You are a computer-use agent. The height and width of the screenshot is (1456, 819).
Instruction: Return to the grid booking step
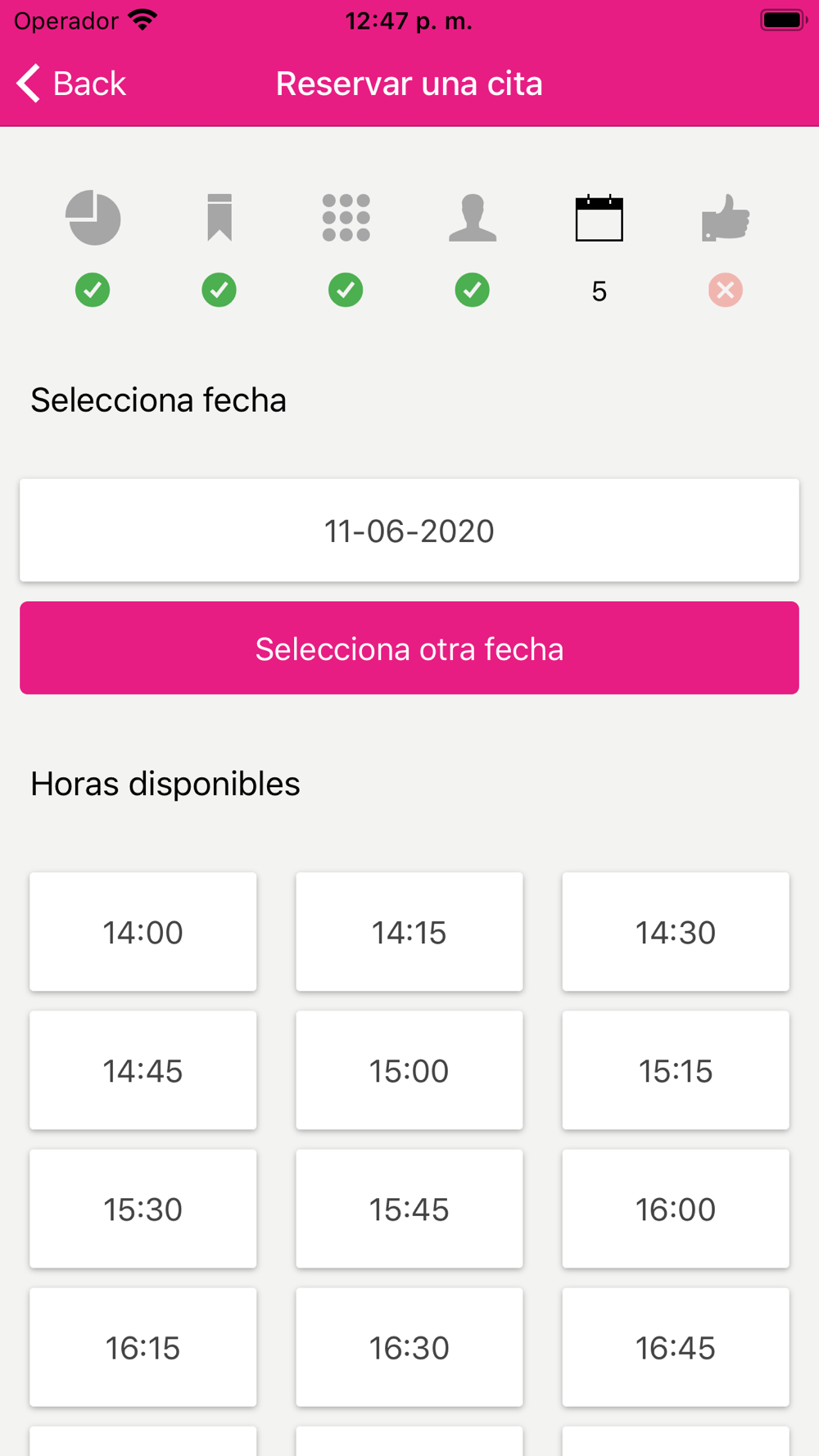(x=346, y=219)
